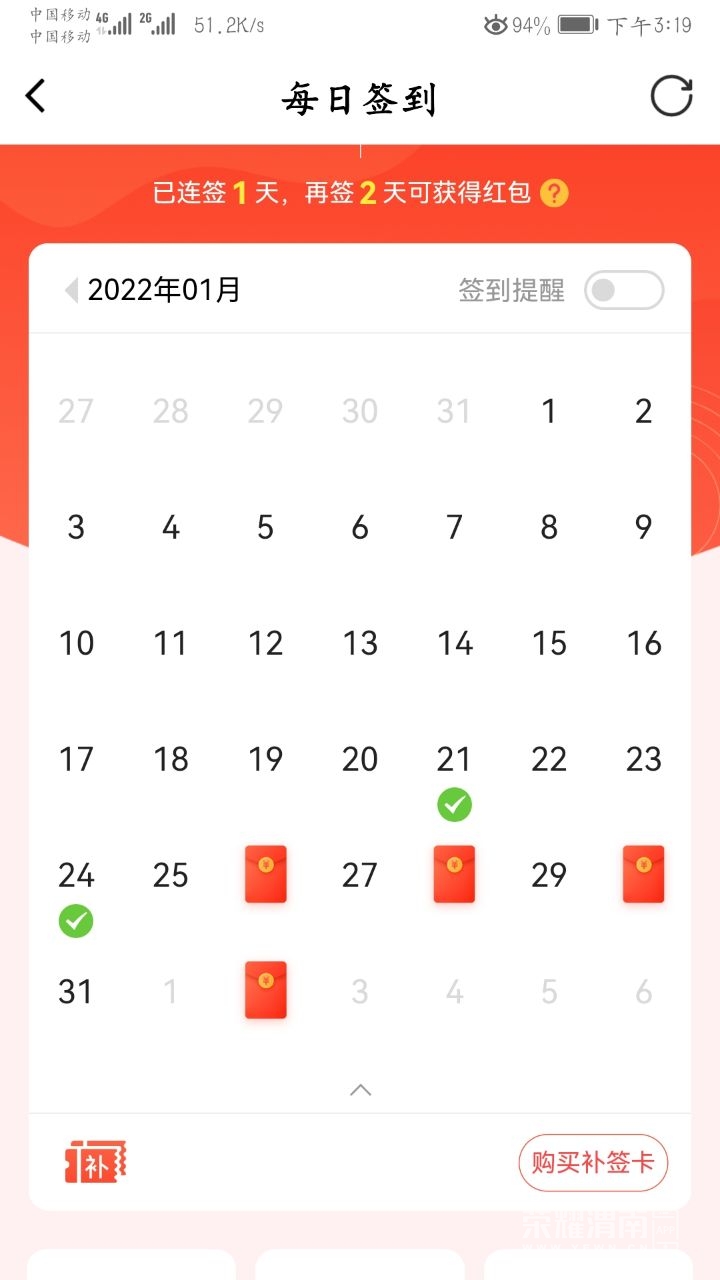Go to the previous month from 2022年01月
The width and height of the screenshot is (720, 1280).
[72, 291]
